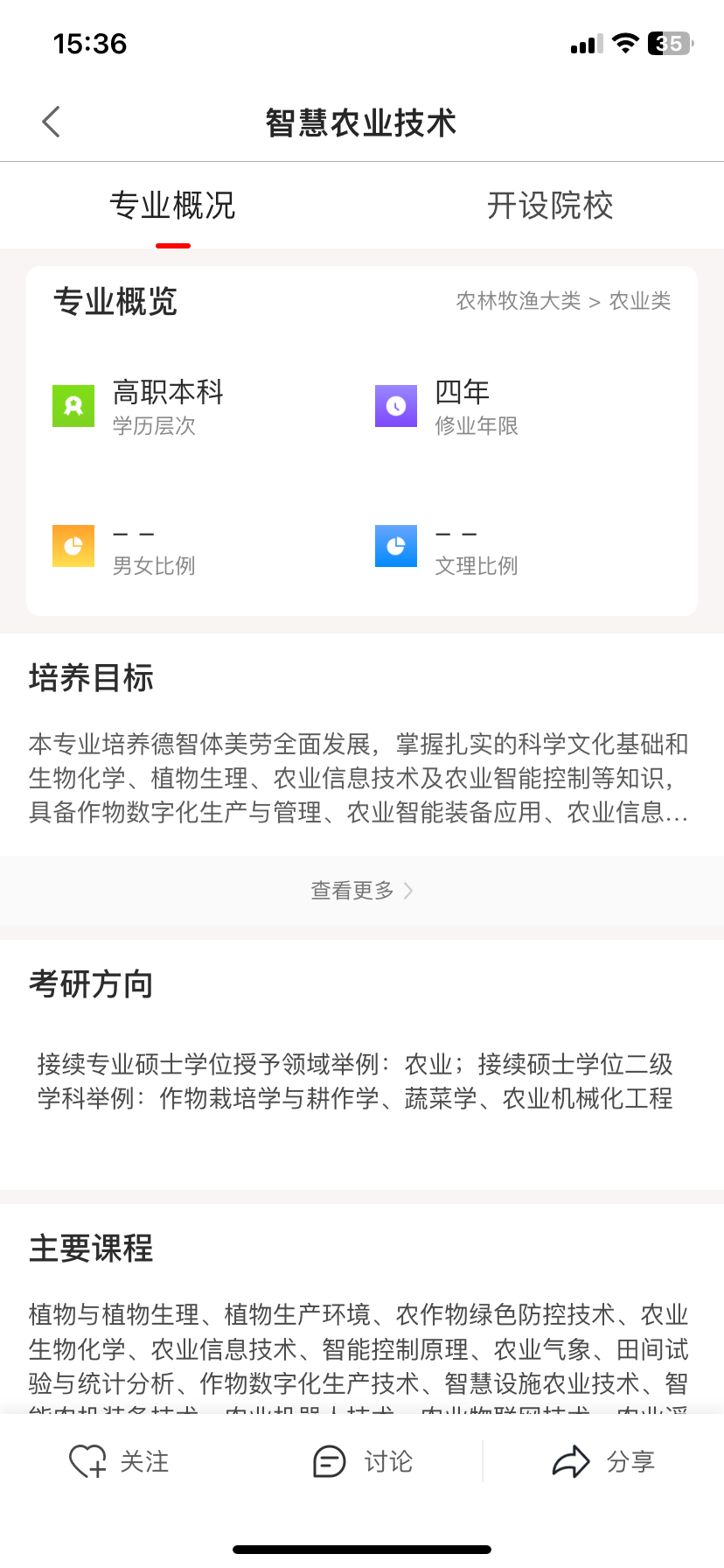Image resolution: width=724 pixels, height=1568 pixels.
Task: Go back from 智慧农业技术 page
Action: tap(52, 122)
